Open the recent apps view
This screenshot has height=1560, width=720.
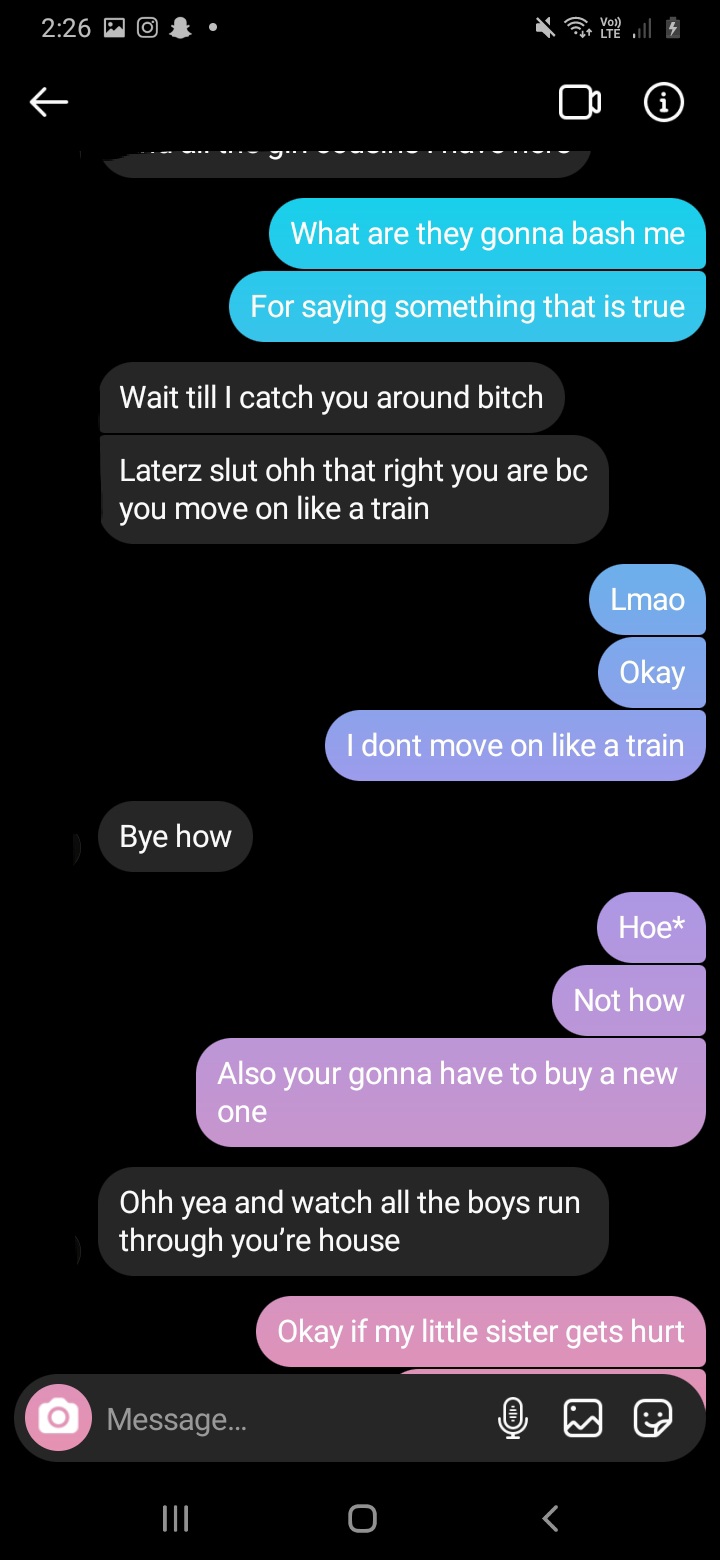(175, 1518)
